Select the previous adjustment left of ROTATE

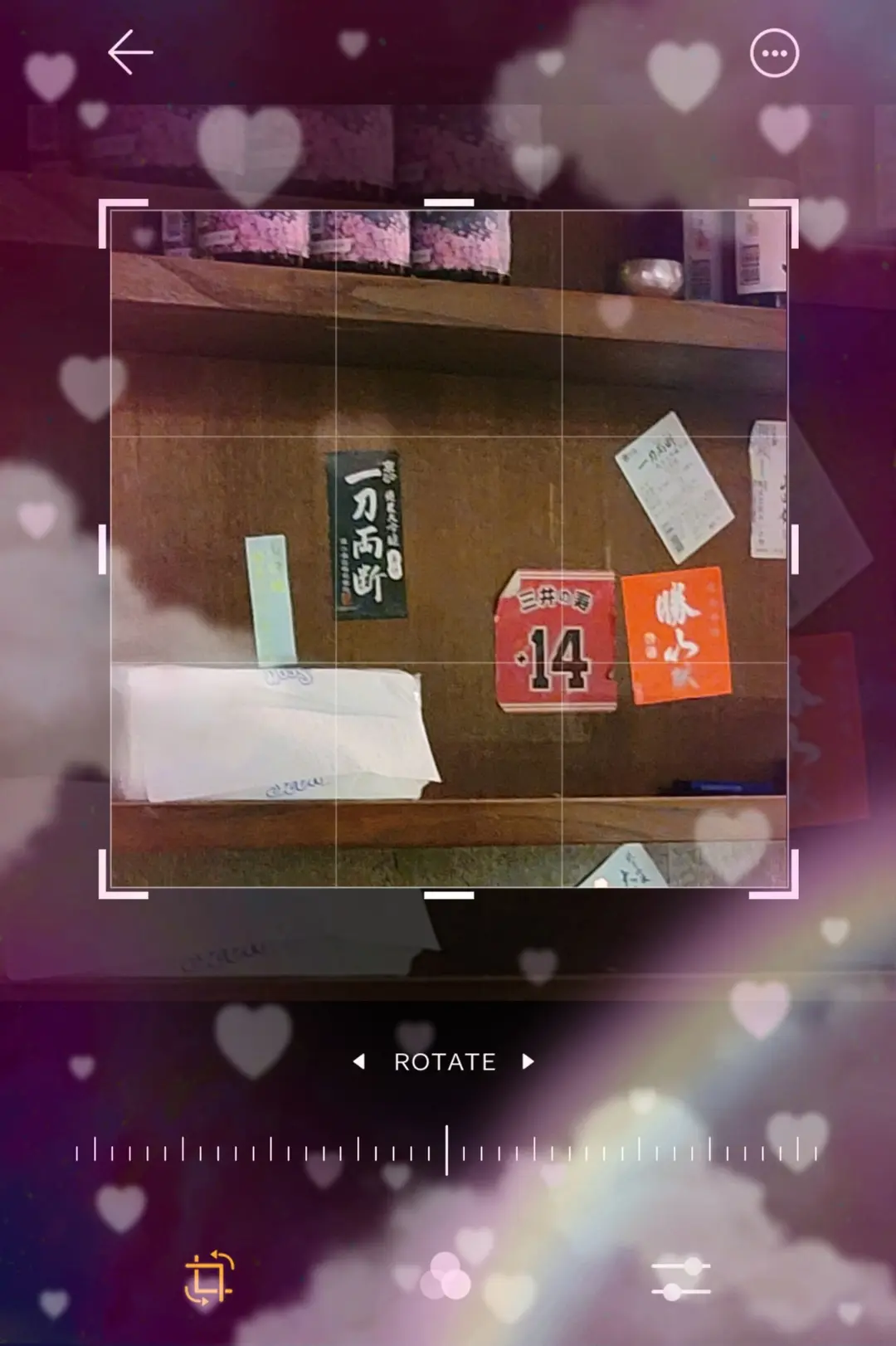tap(358, 1061)
